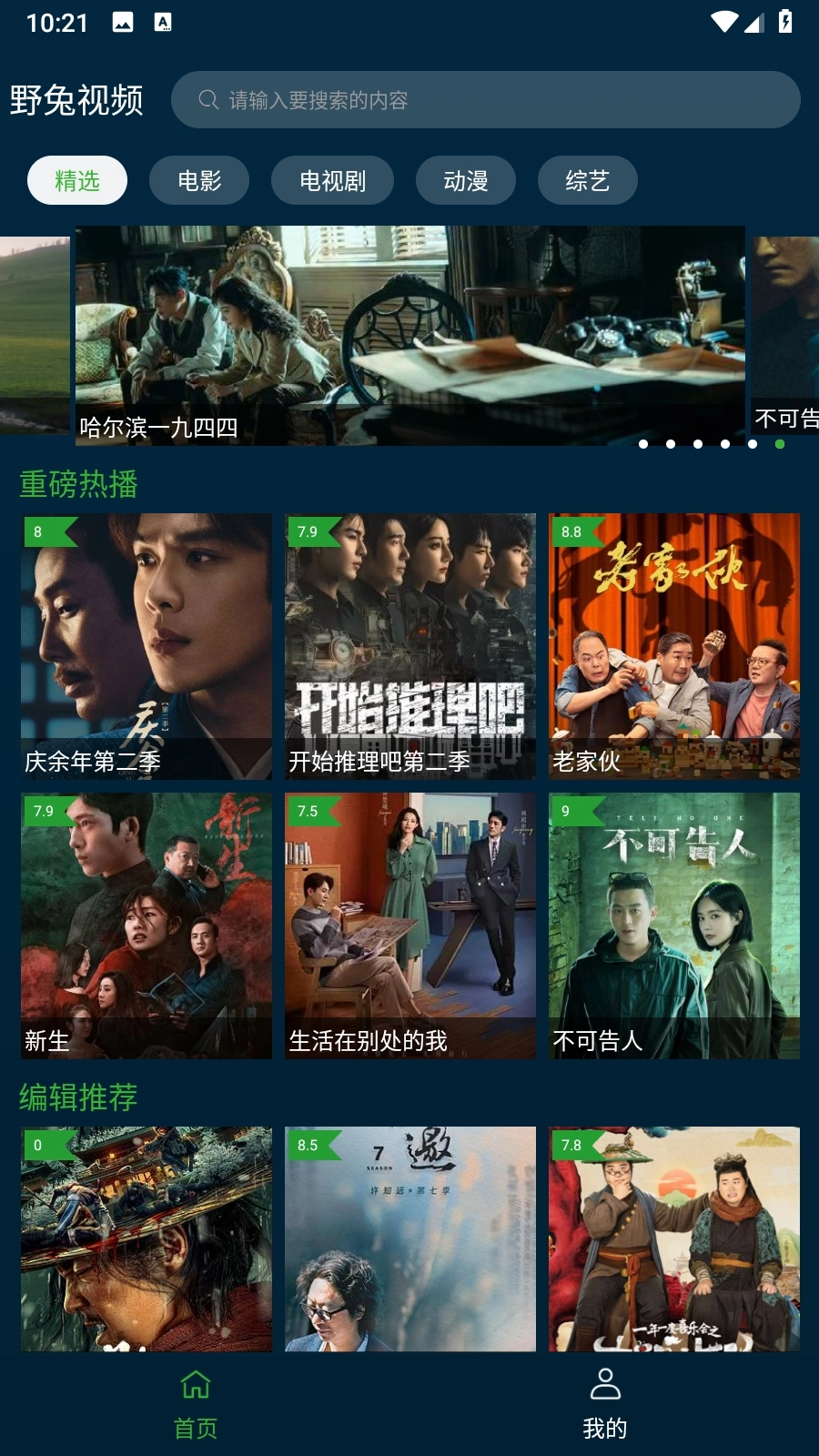Open the 庆余年第二季 poster

(146, 646)
